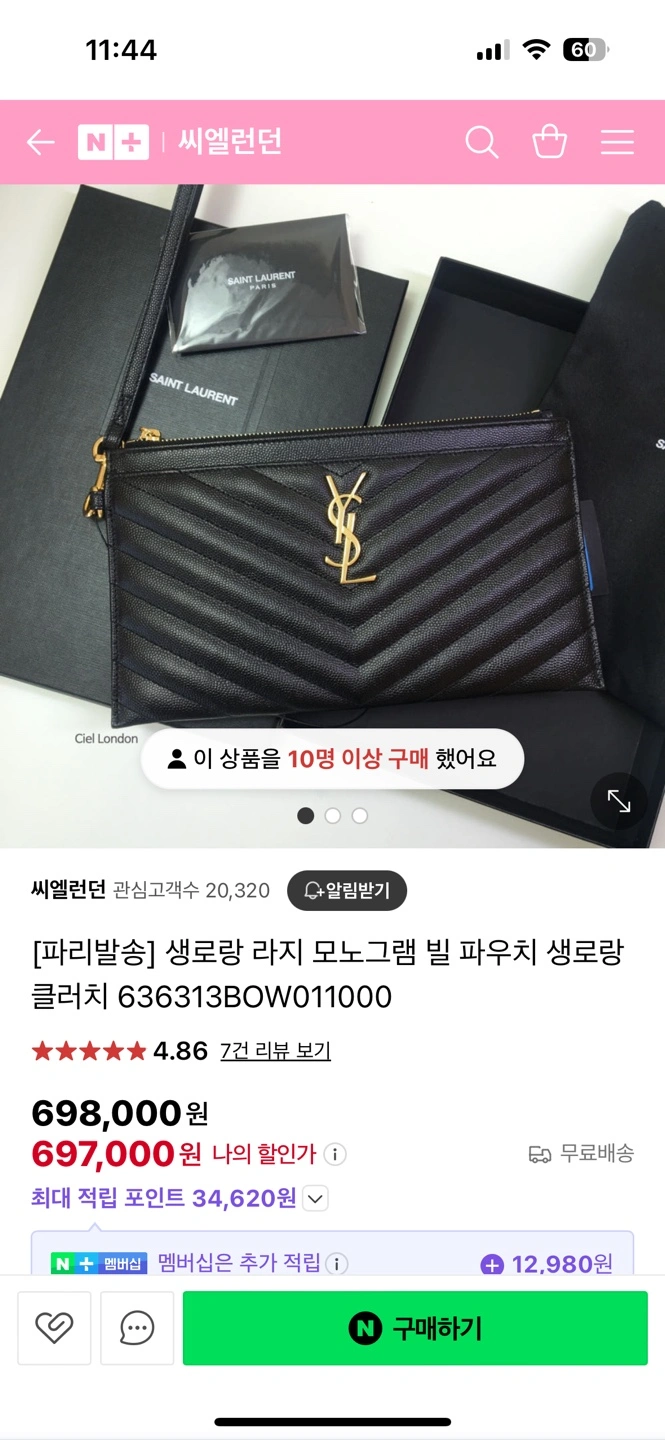Jump to the second image page dot
Viewport: 665px width, 1440px height.
tap(333, 816)
